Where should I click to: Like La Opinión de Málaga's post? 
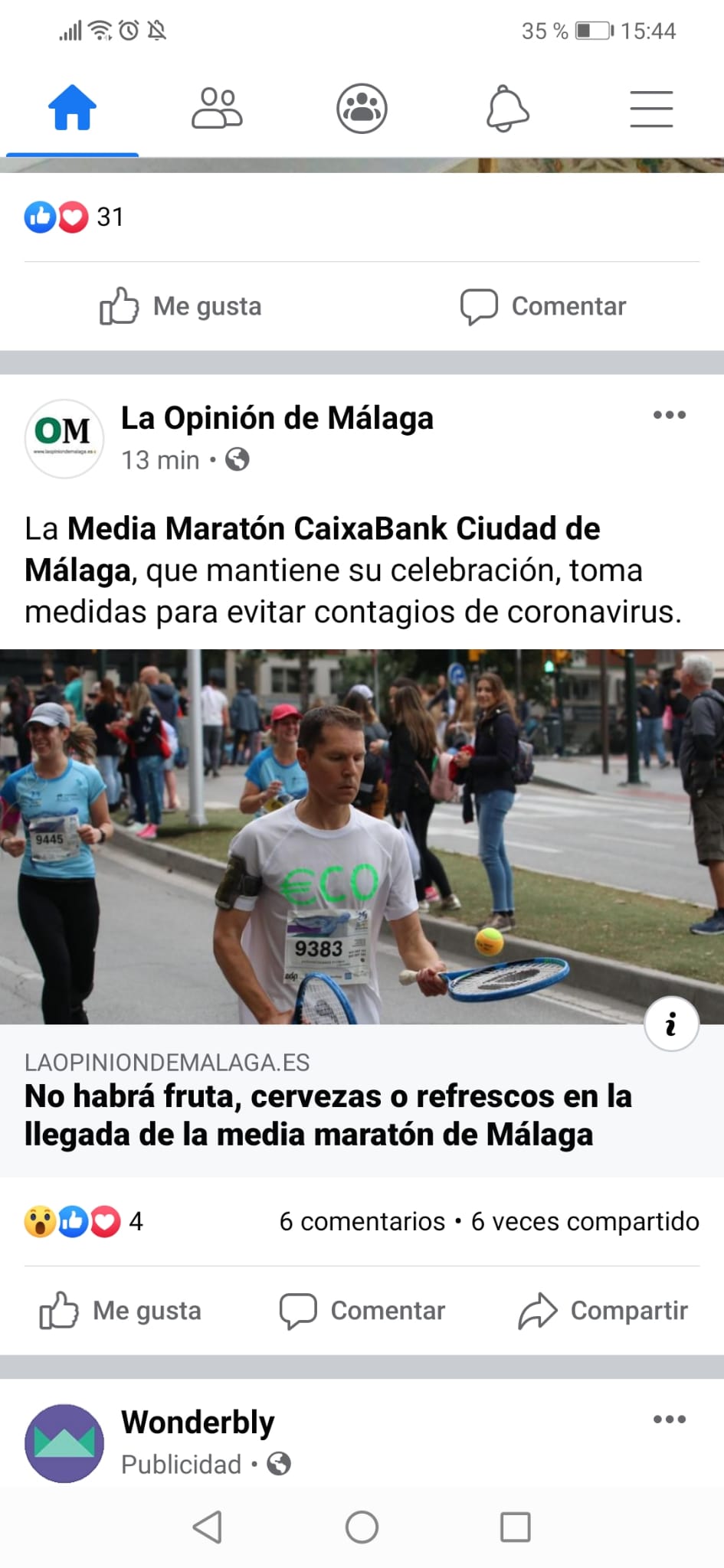tap(121, 1311)
